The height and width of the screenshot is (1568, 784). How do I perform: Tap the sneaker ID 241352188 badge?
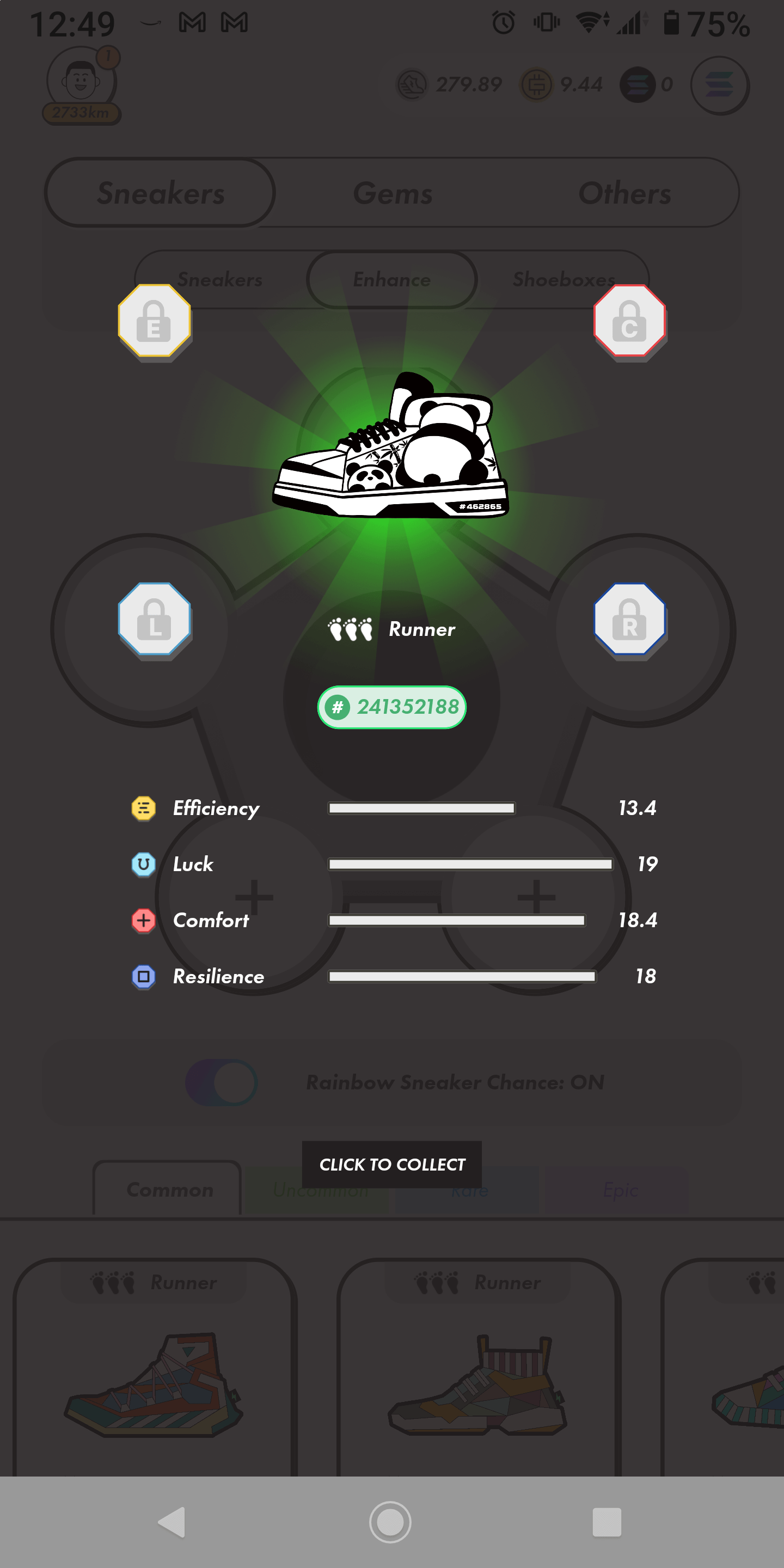(391, 707)
